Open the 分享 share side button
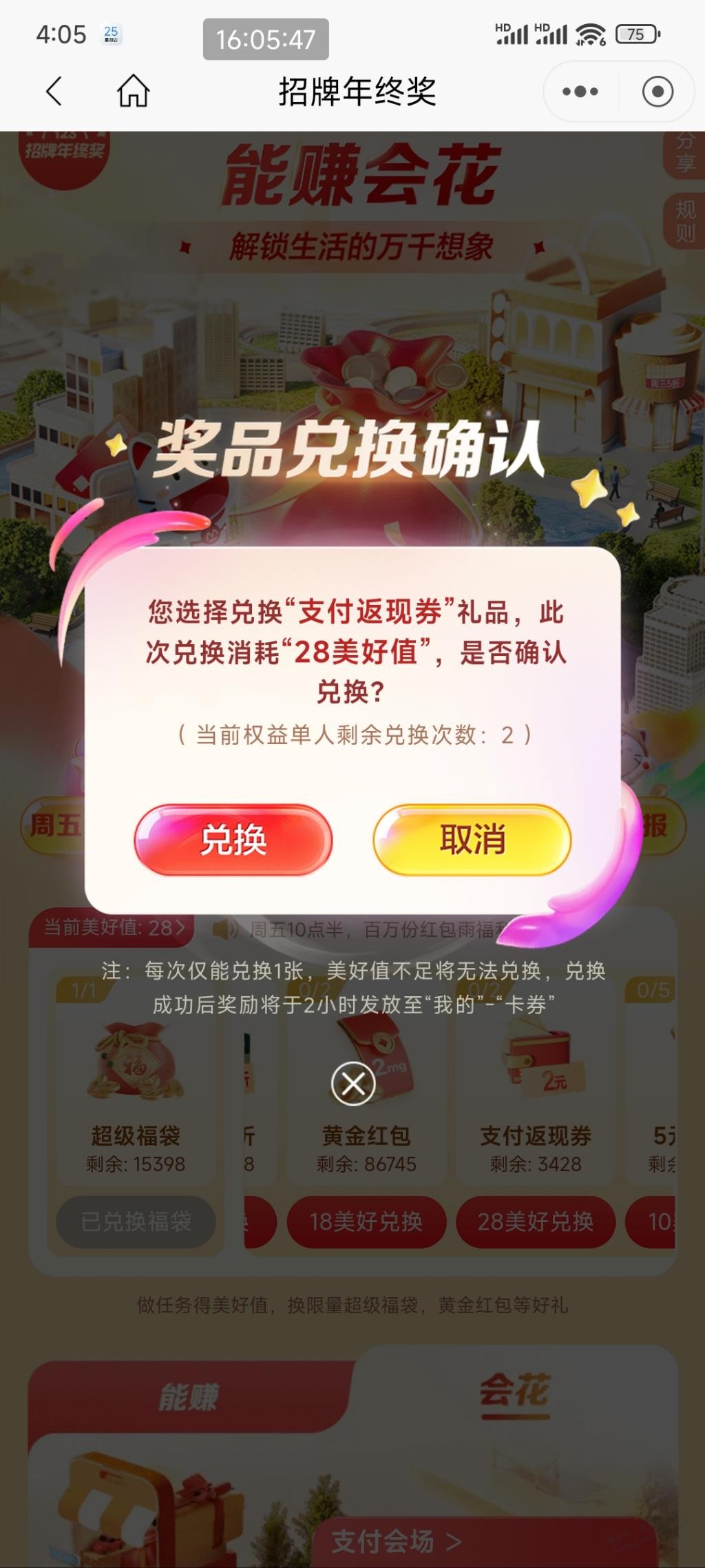This screenshot has height=1568, width=705. 684,152
